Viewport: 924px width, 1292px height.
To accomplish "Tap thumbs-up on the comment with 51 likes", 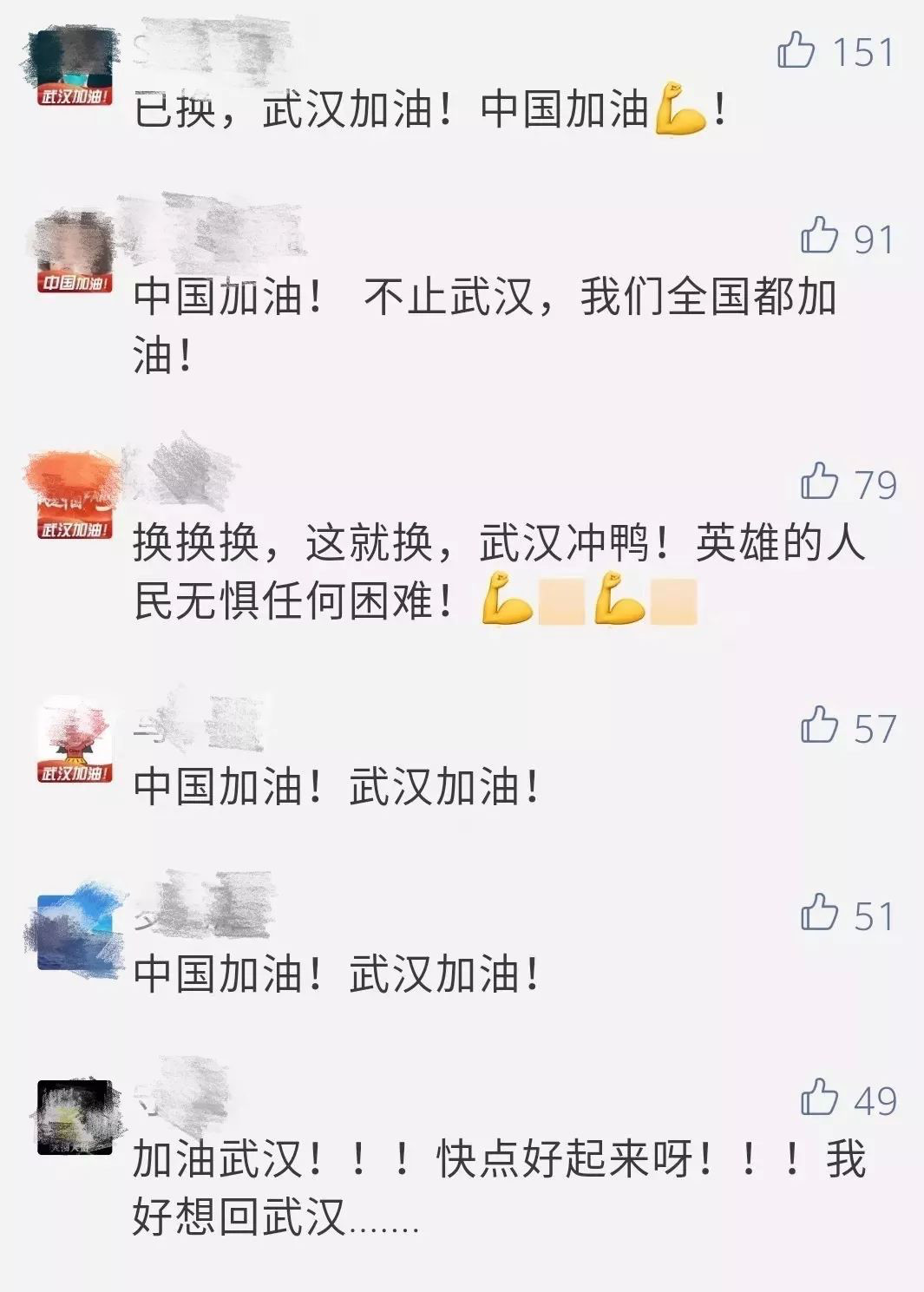I will tap(819, 913).
